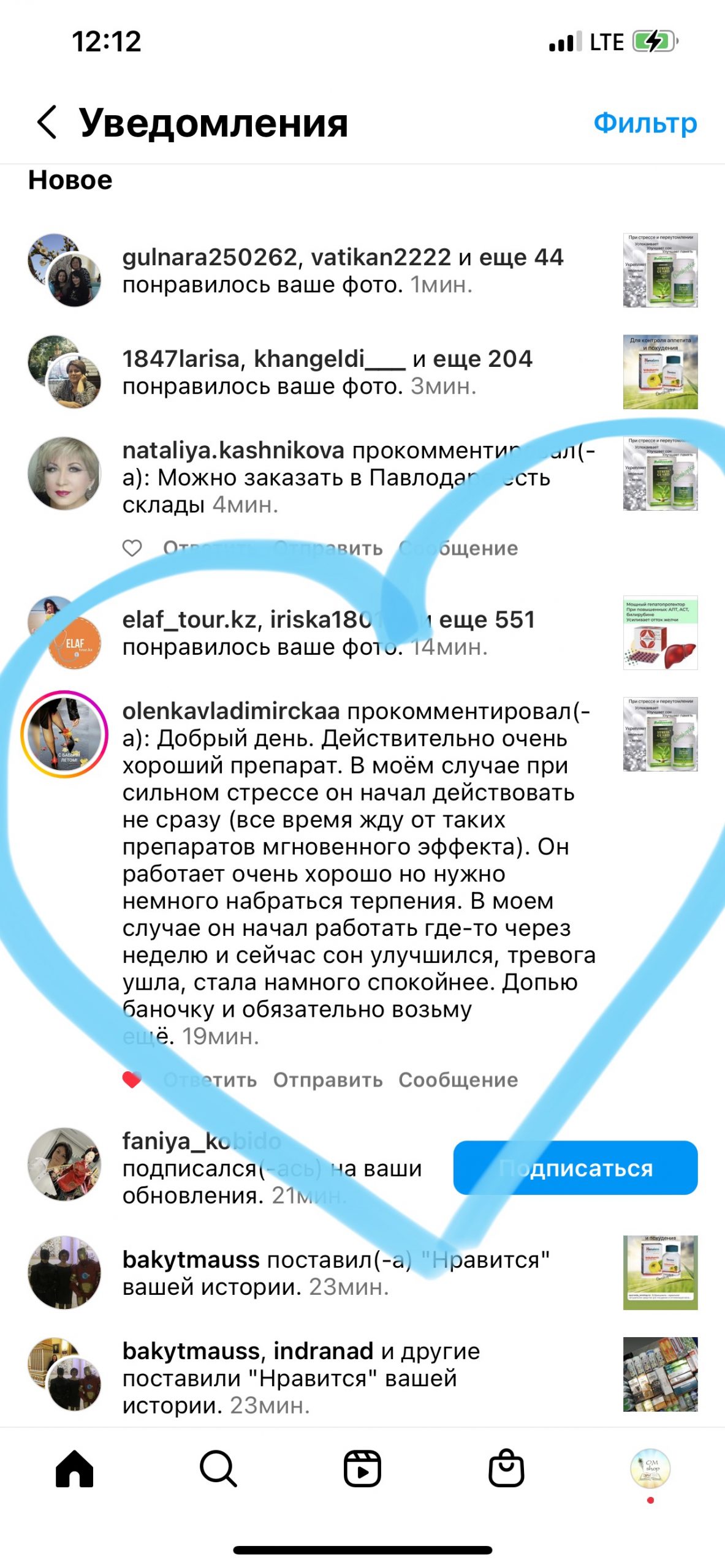Tap Ответить under olenkavladimirckaa's comment

(210, 1079)
